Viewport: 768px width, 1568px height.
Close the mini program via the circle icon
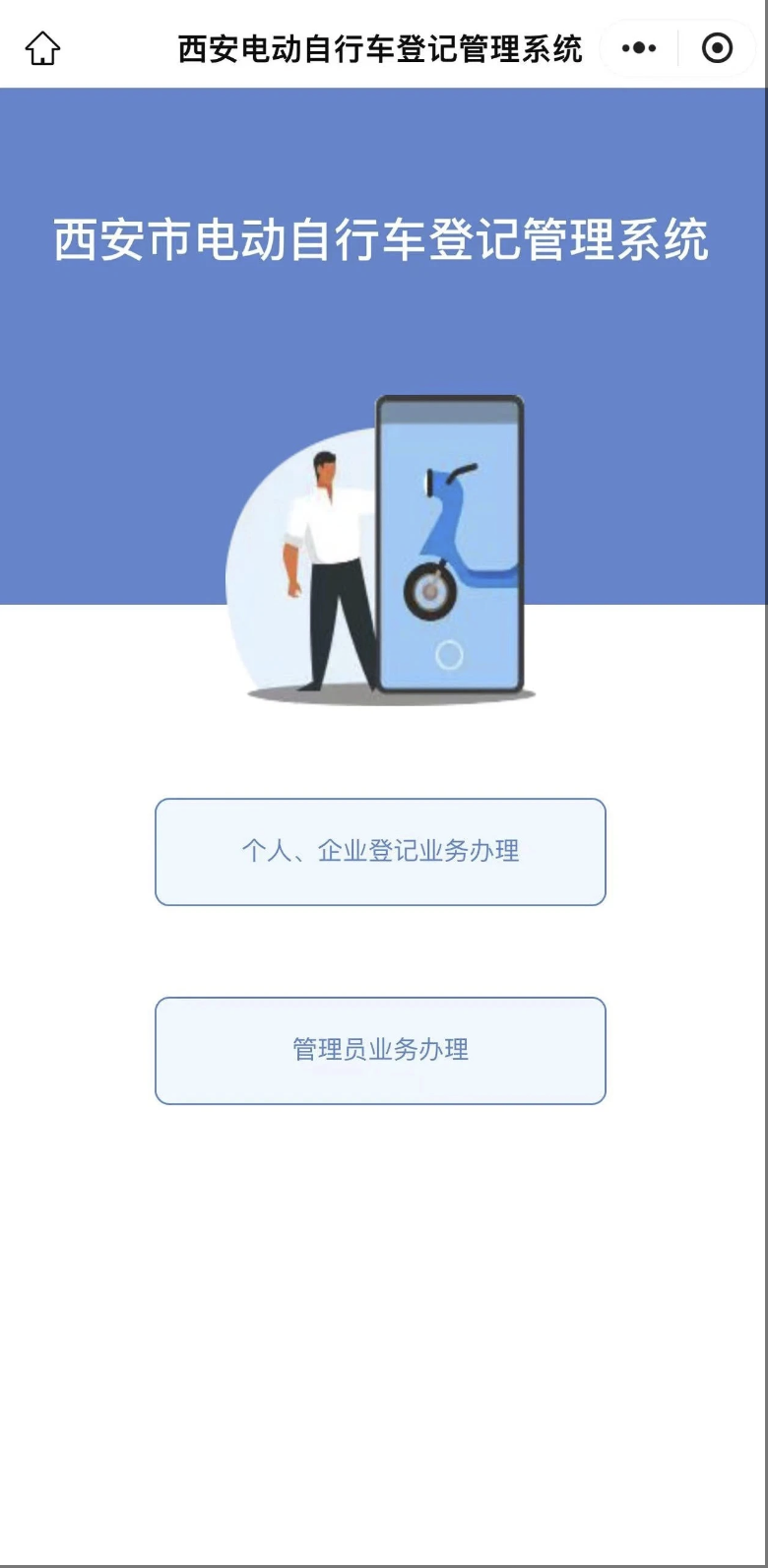[x=717, y=47]
